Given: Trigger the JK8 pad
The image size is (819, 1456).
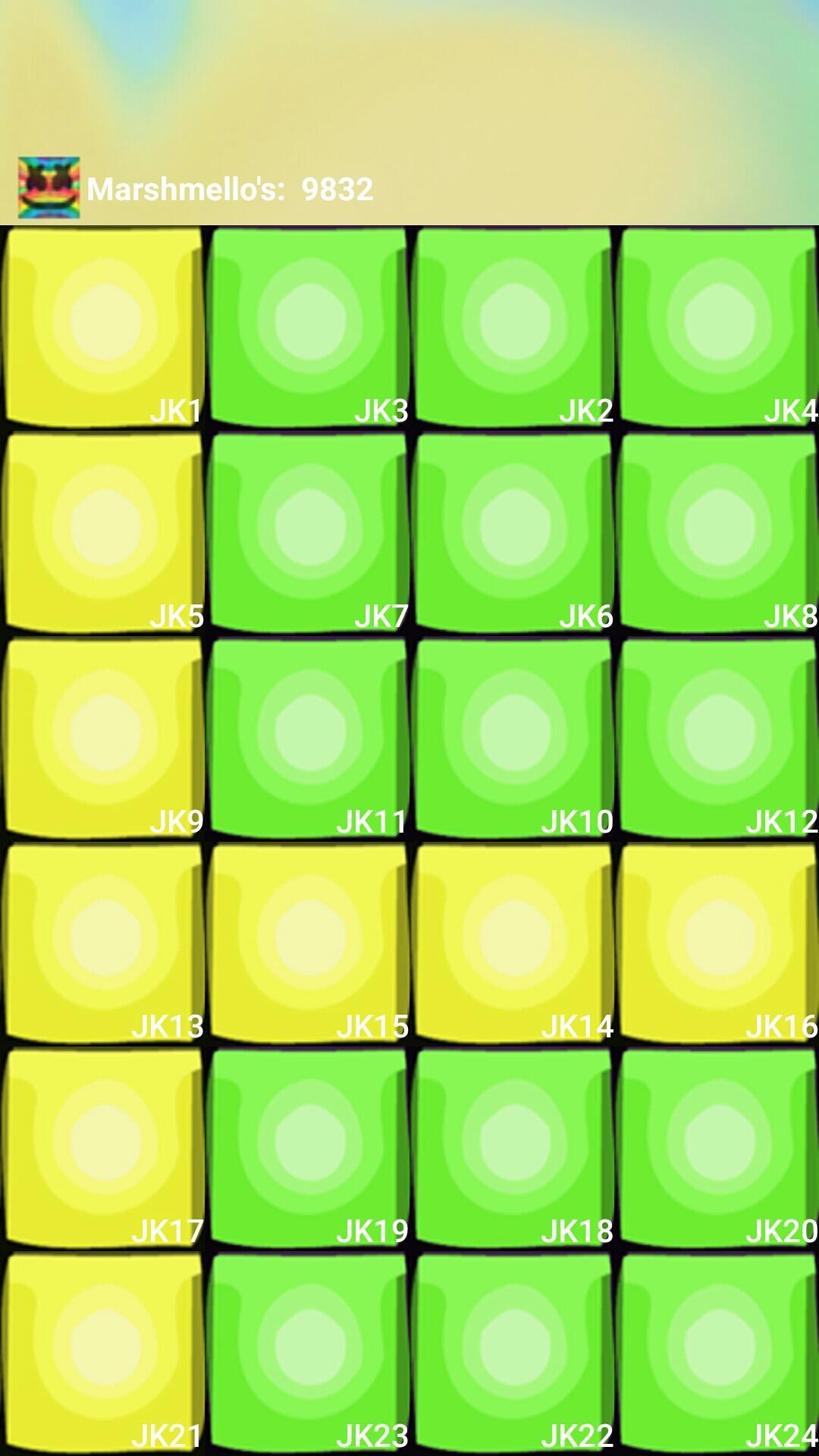Looking at the screenshot, I should coord(717,531).
